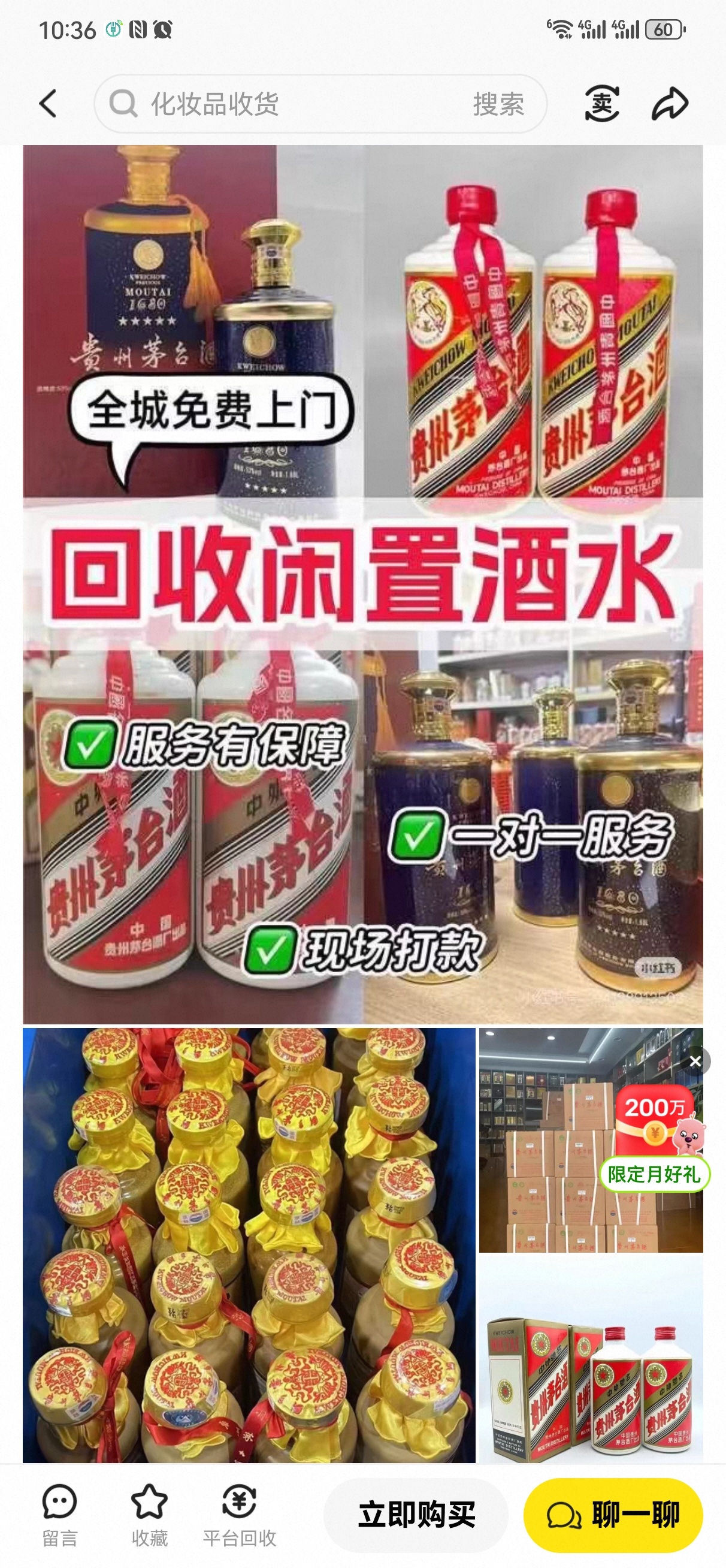Image resolution: width=726 pixels, height=1568 pixels.
Task: Leave a 留言 comment
Action: pos(60,1515)
